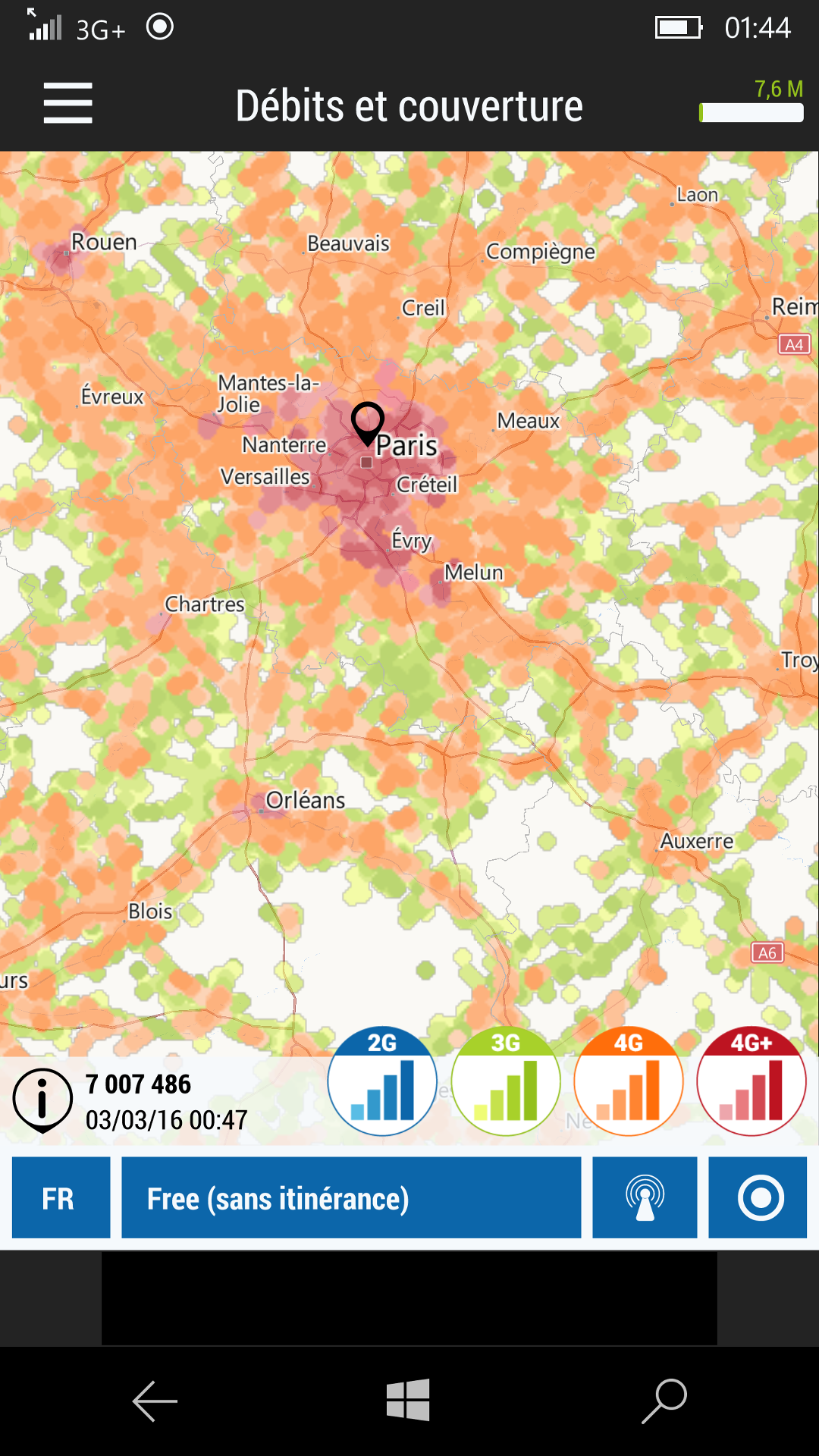Open the info icon beside 7 007 486

pyautogui.click(x=43, y=1100)
